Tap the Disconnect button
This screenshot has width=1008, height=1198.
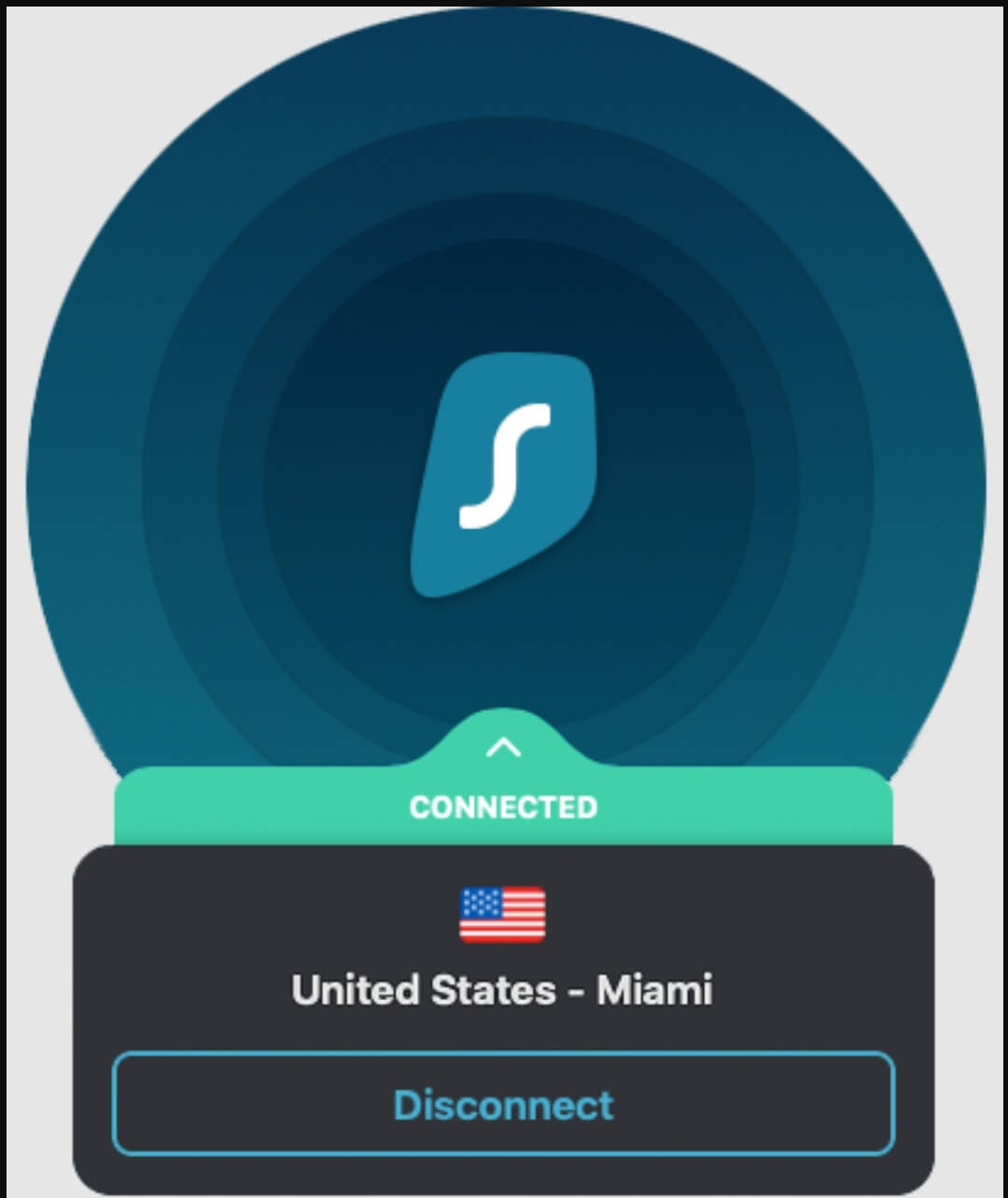(503, 1105)
